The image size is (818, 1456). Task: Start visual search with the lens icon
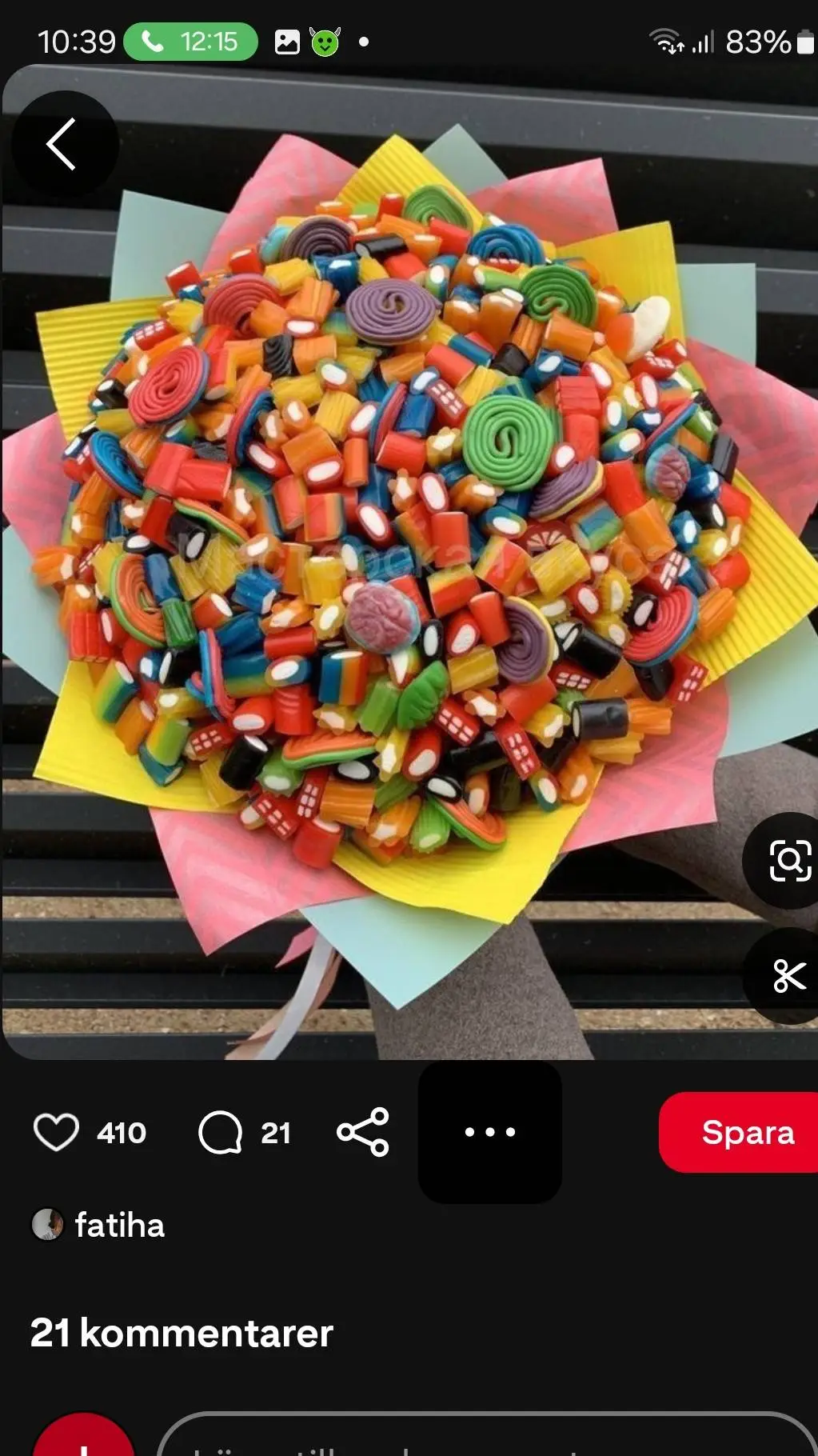[788, 861]
